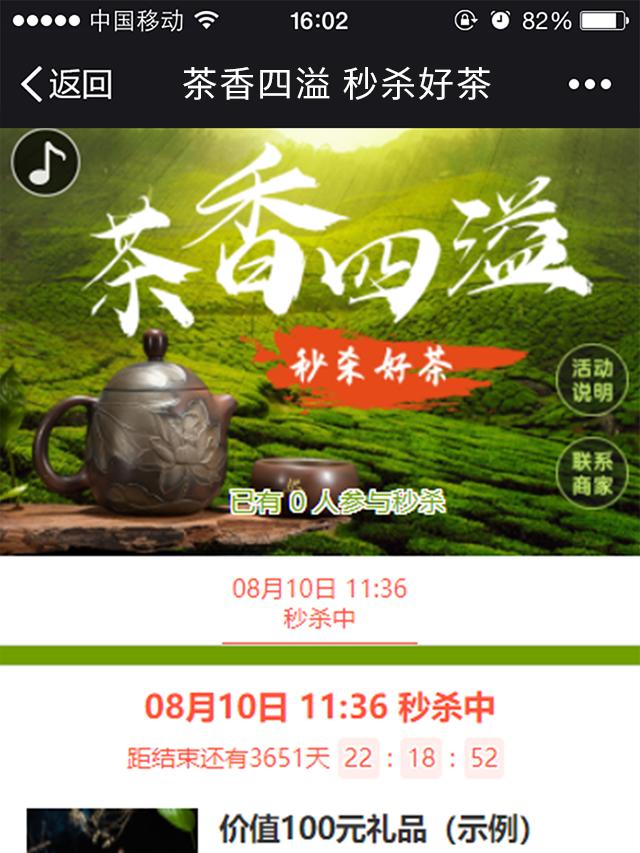Toggle the background music note icon

pyautogui.click(x=45, y=162)
